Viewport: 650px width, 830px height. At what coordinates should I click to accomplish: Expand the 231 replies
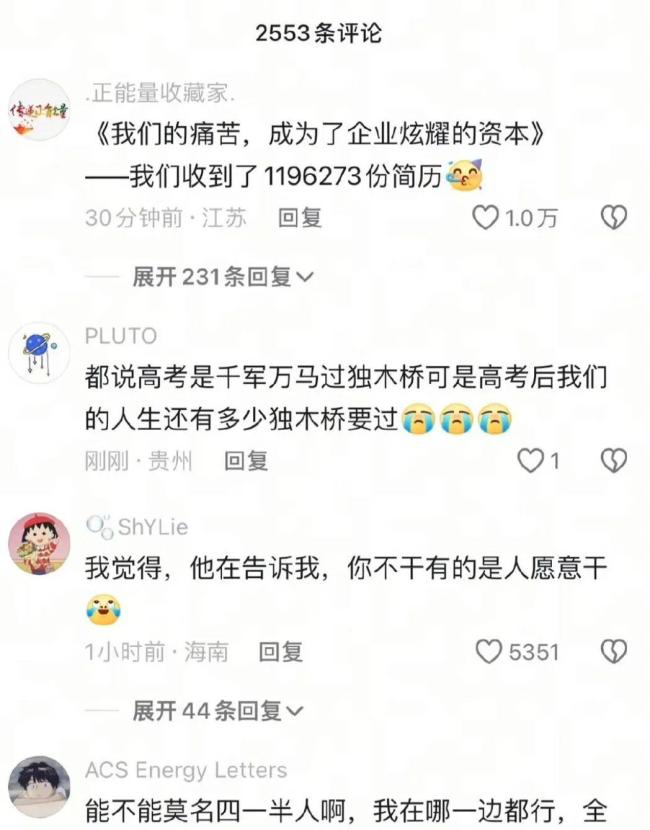point(222,276)
